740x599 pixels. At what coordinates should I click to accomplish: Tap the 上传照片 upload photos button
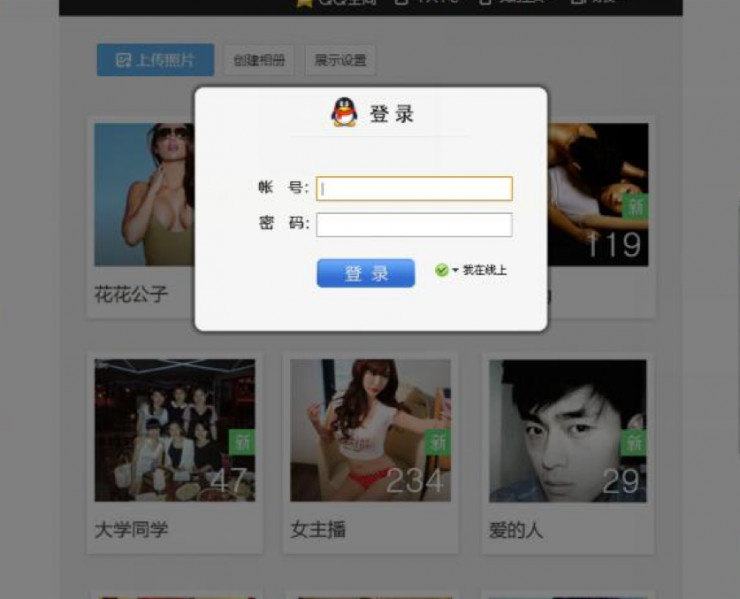click(154, 60)
